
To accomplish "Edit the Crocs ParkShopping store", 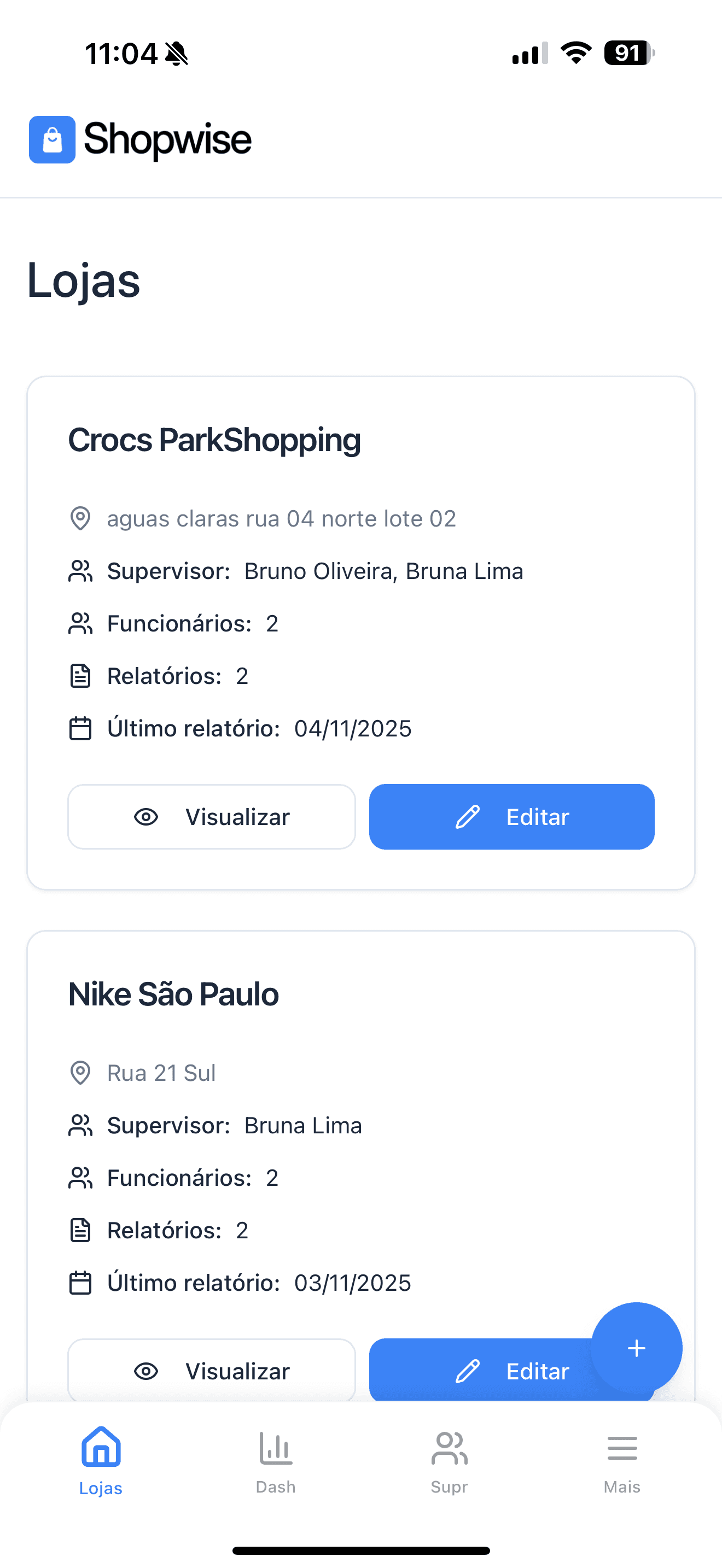I will tap(511, 817).
